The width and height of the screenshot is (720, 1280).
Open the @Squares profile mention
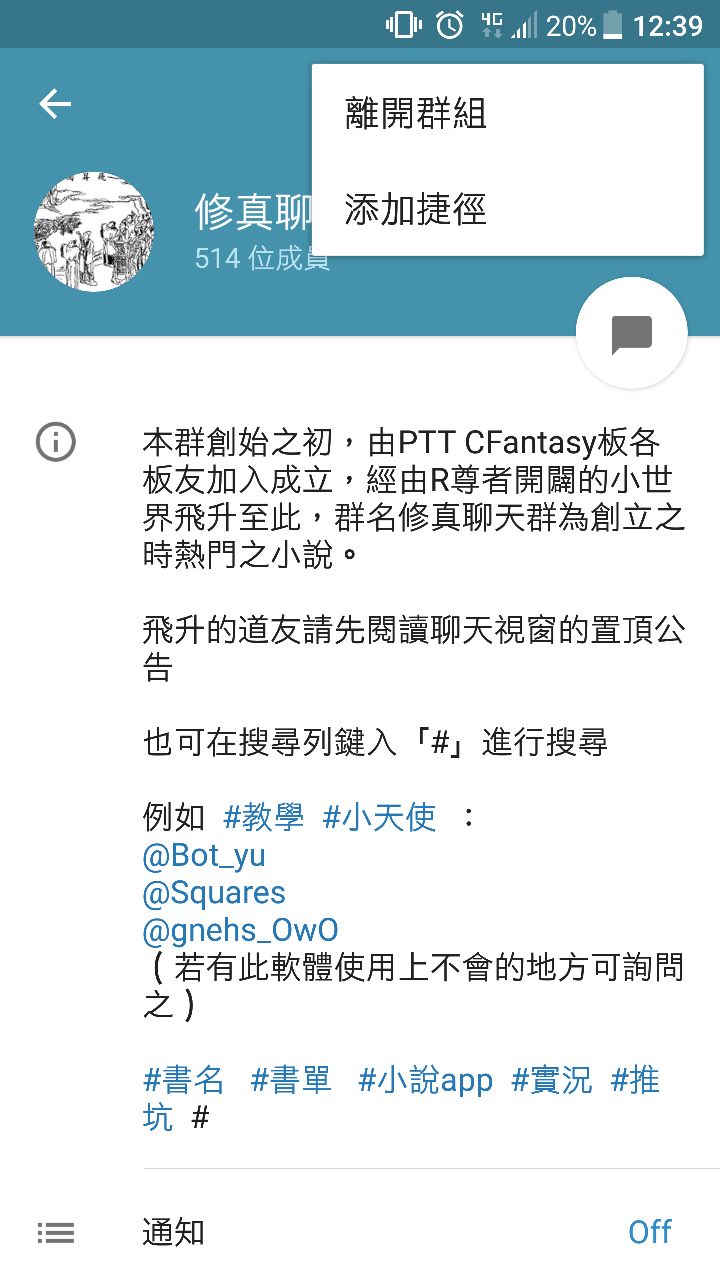click(x=214, y=893)
